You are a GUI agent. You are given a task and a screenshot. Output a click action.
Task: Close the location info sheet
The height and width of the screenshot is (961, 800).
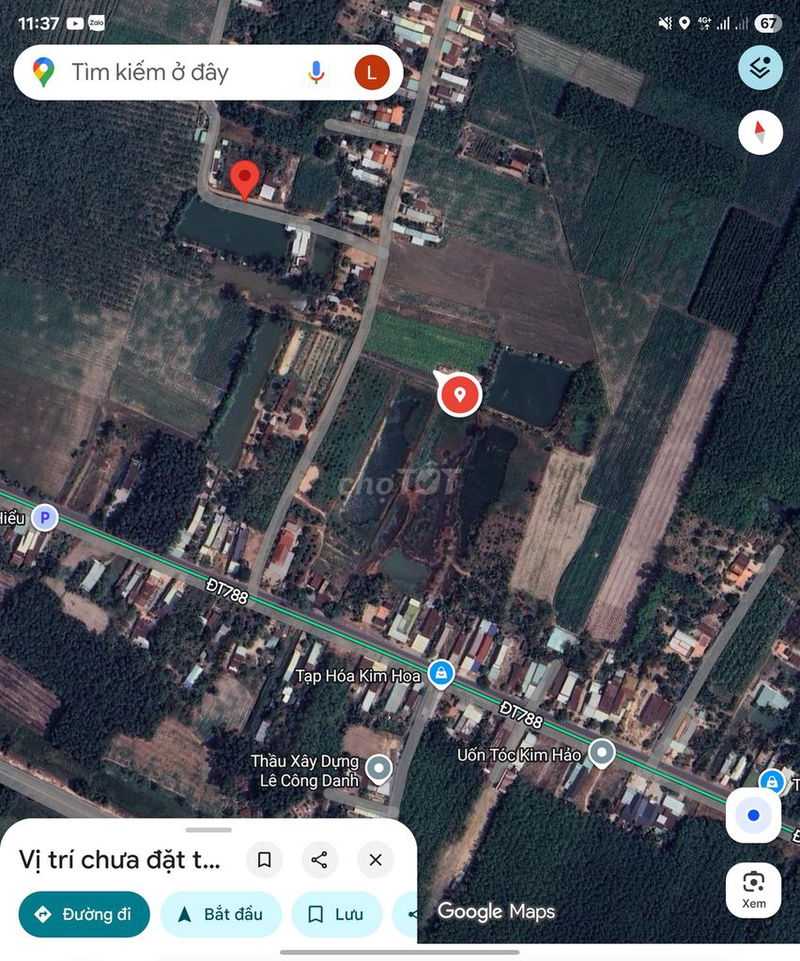coord(375,860)
